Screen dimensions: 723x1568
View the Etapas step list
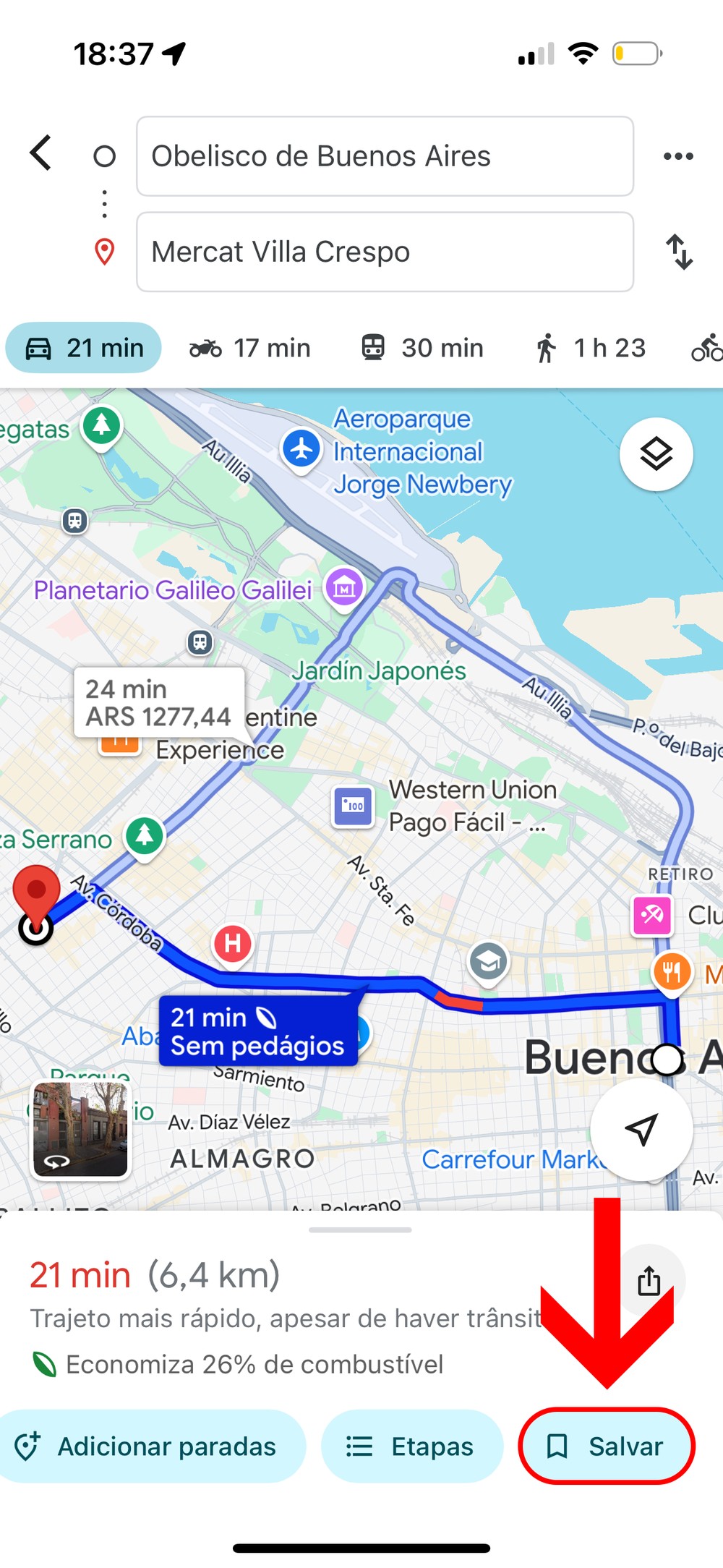(x=411, y=1446)
